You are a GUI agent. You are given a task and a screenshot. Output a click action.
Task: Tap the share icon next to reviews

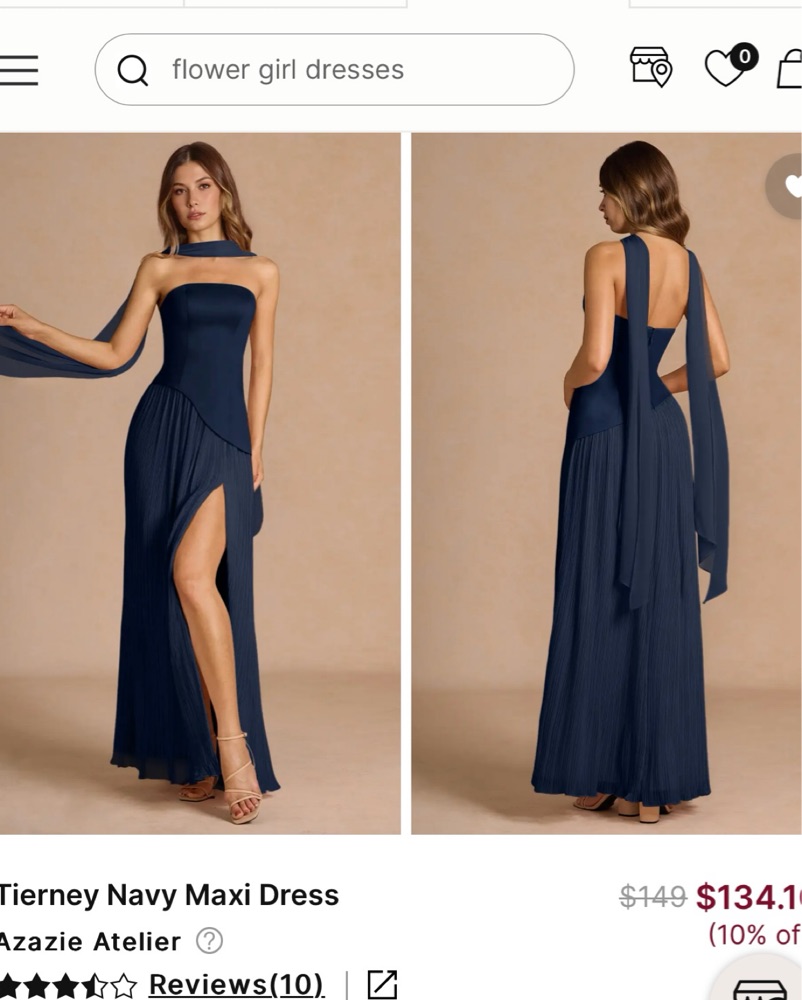click(382, 985)
